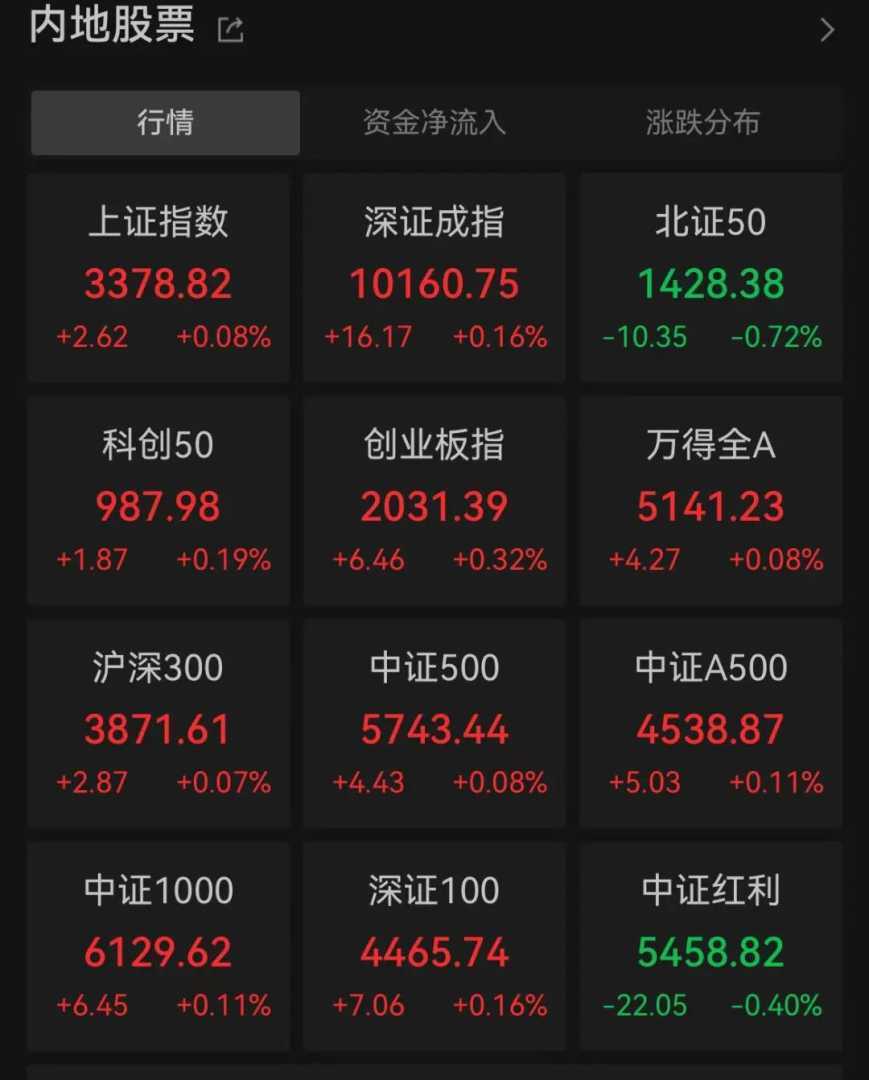Open the 中证A500 index card

coord(711,723)
